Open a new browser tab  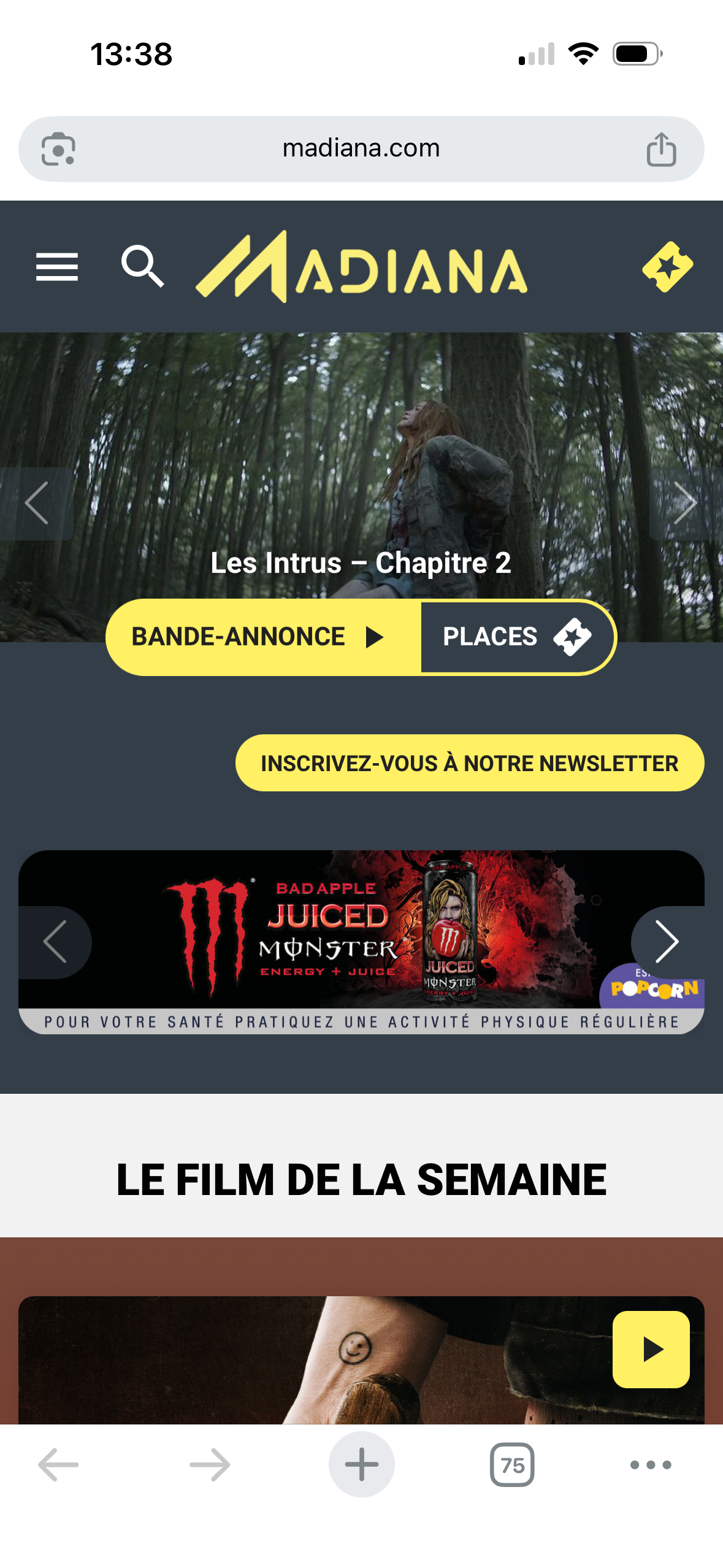pos(361,1465)
